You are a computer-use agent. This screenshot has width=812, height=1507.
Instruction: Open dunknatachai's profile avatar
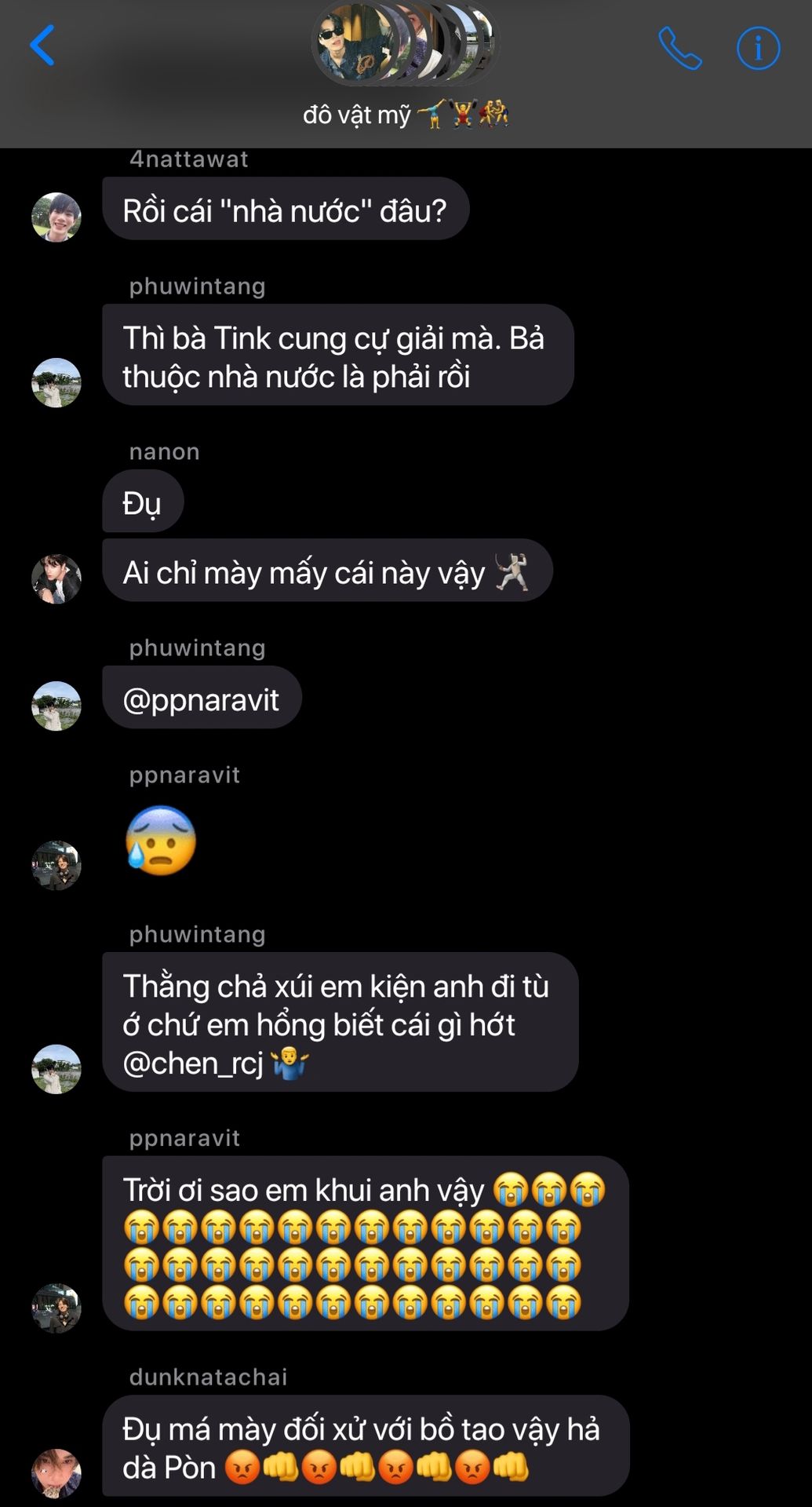(56, 1472)
